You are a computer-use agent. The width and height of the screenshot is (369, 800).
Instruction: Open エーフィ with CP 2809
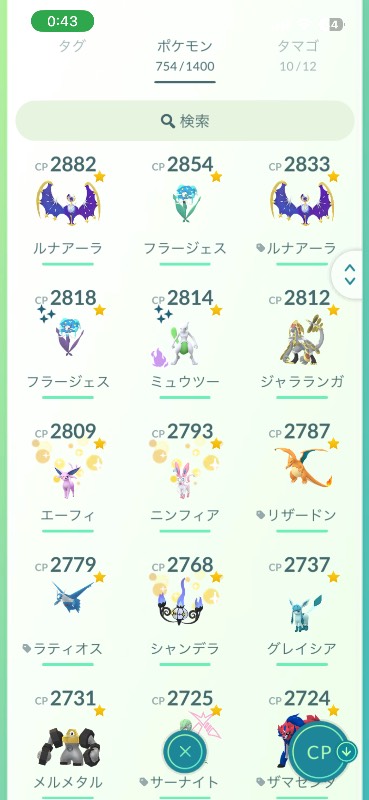point(68,477)
